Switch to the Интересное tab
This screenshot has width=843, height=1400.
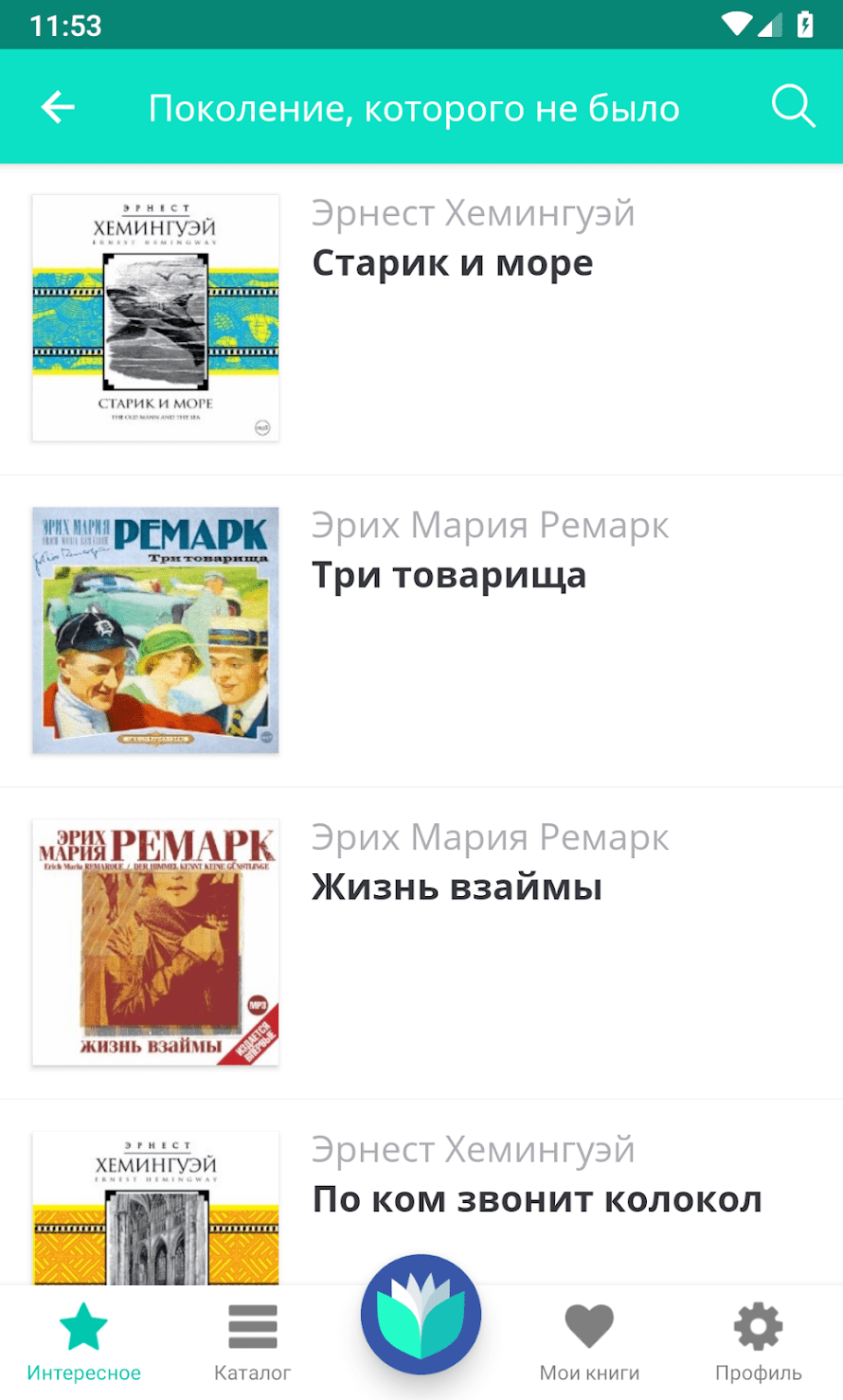[83, 1341]
